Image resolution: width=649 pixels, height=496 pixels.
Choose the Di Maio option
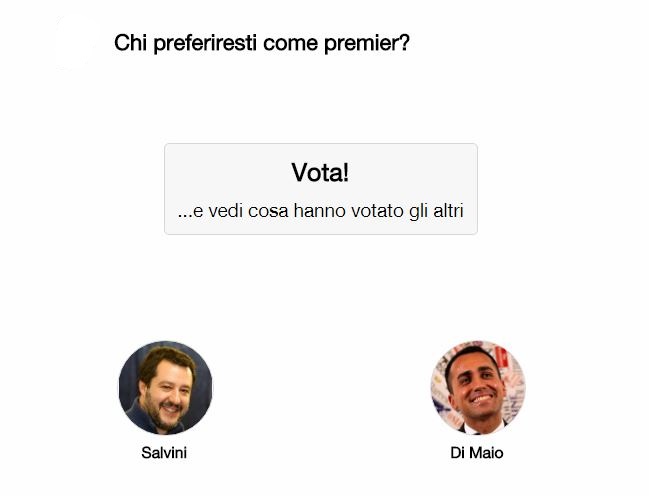tap(477, 388)
